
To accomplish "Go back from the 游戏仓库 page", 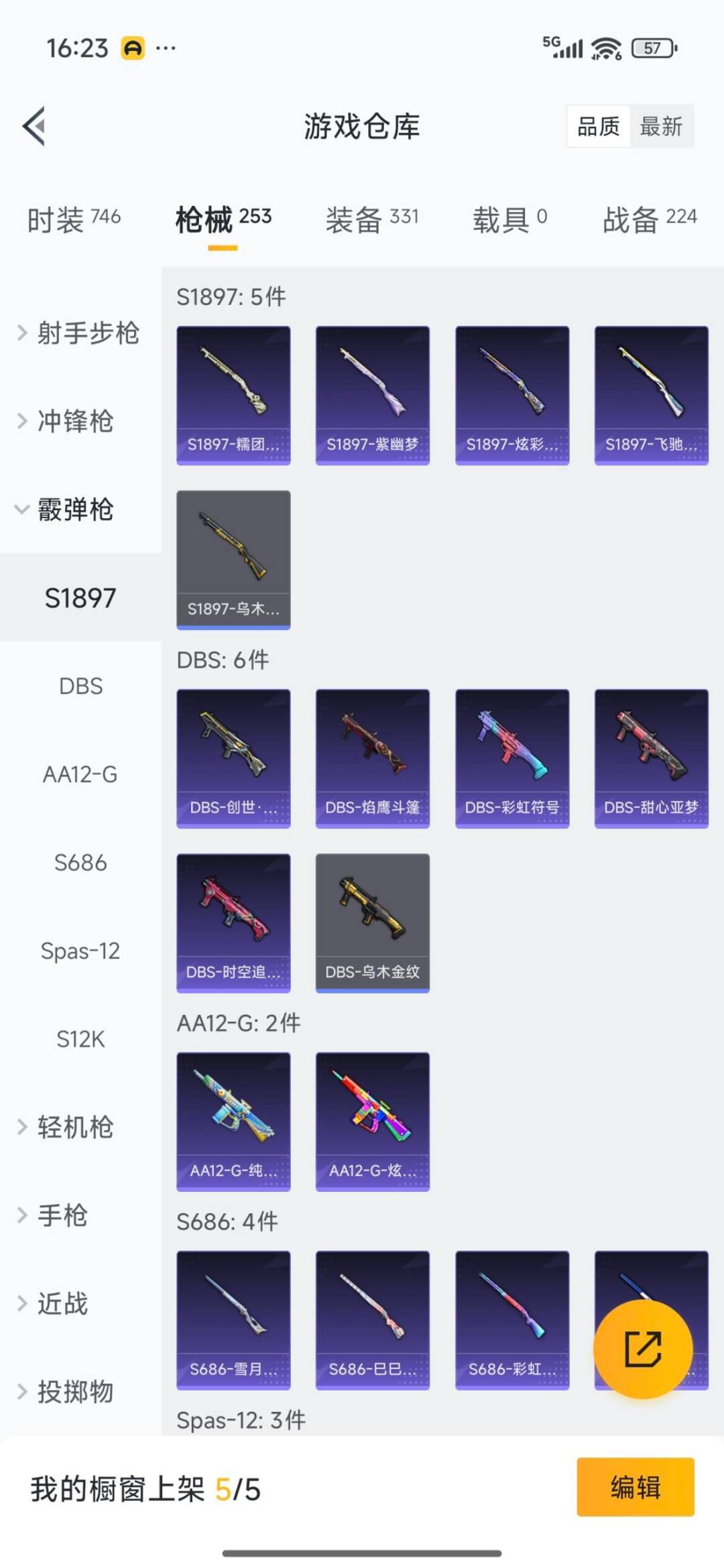I will coord(35,126).
